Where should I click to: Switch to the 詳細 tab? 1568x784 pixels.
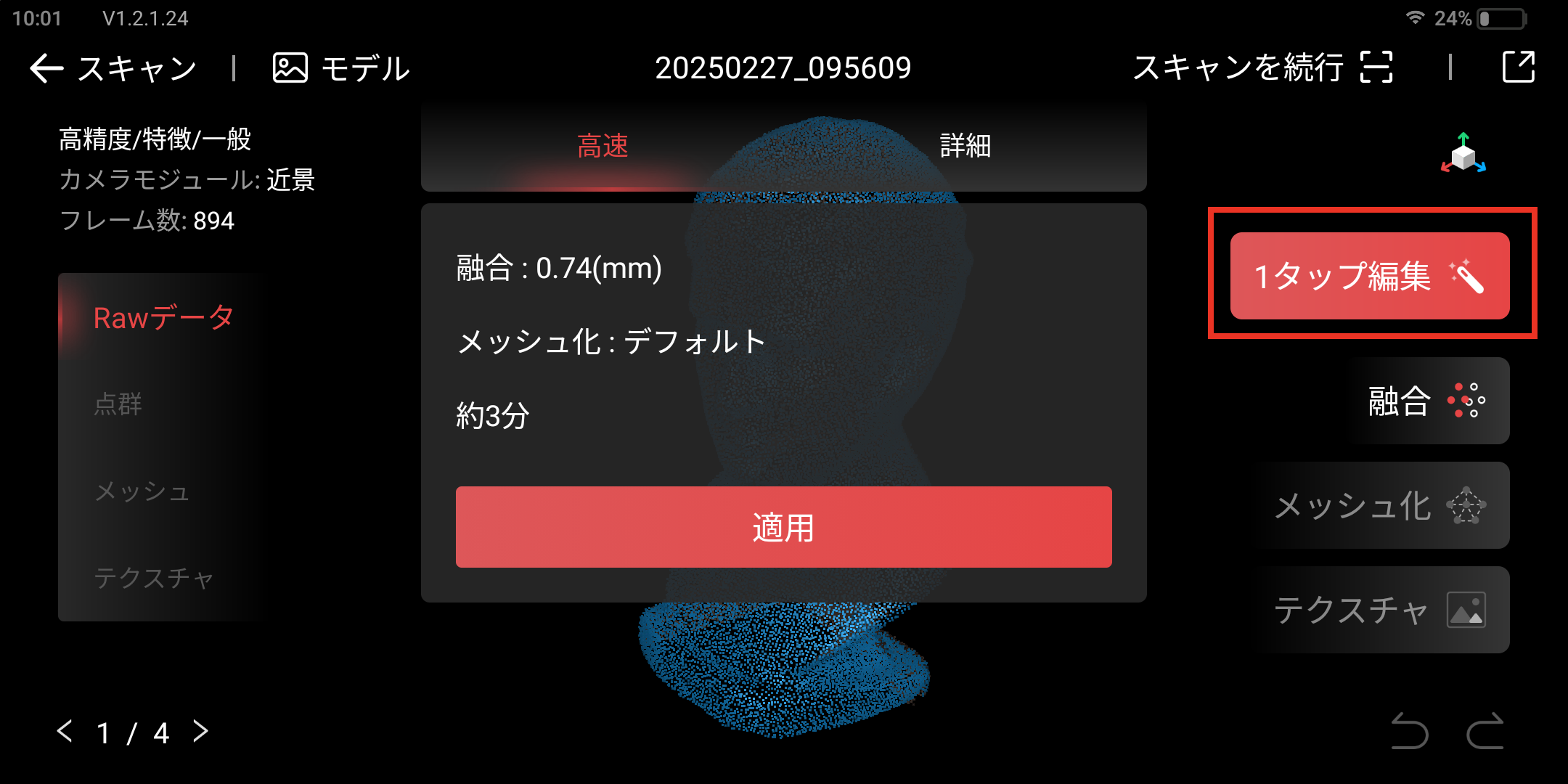pos(965,147)
